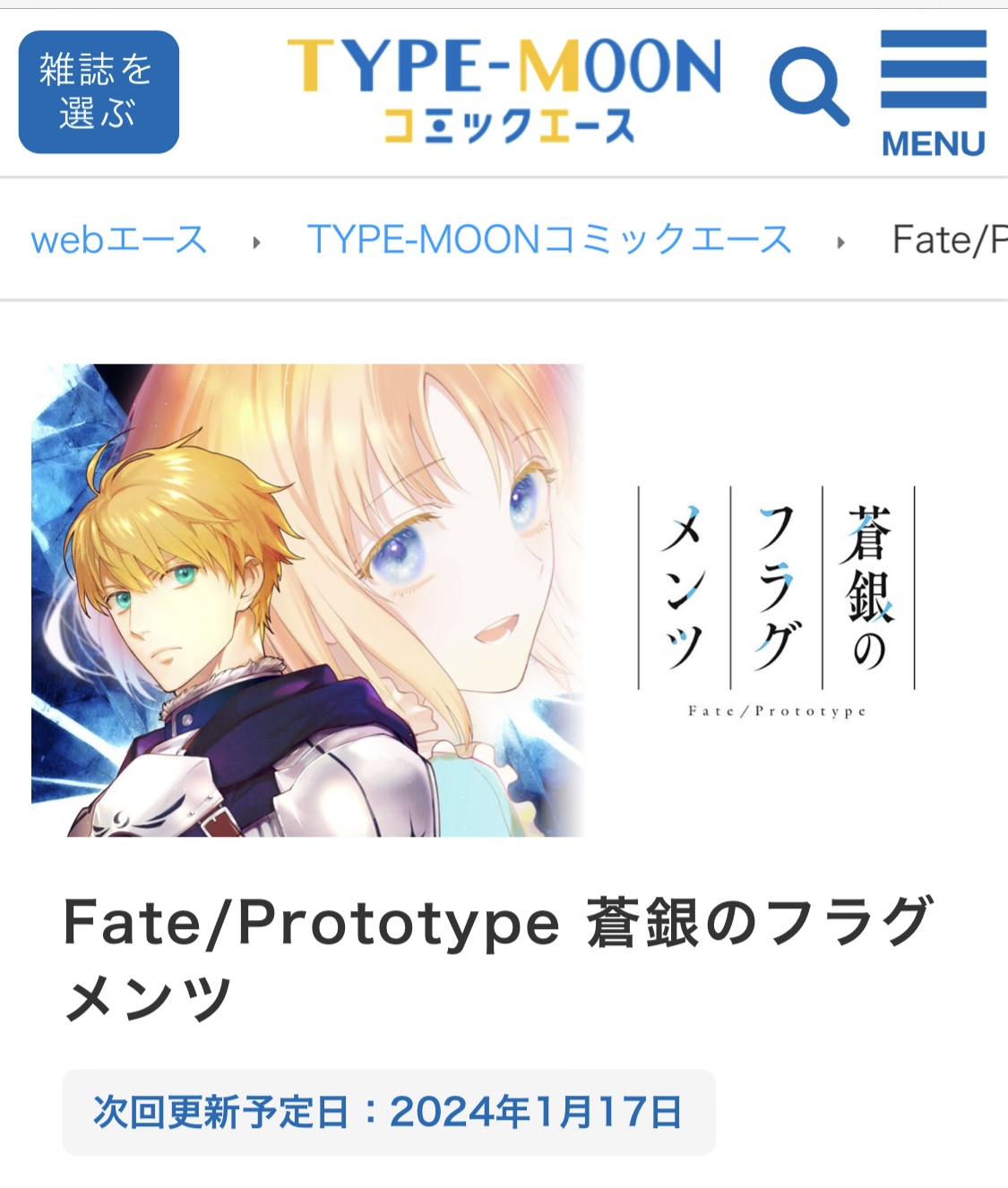Open TYPE-MOONコミックエース breadcrumb link
Viewport: 1008px width, 1188px height.
click(x=549, y=240)
